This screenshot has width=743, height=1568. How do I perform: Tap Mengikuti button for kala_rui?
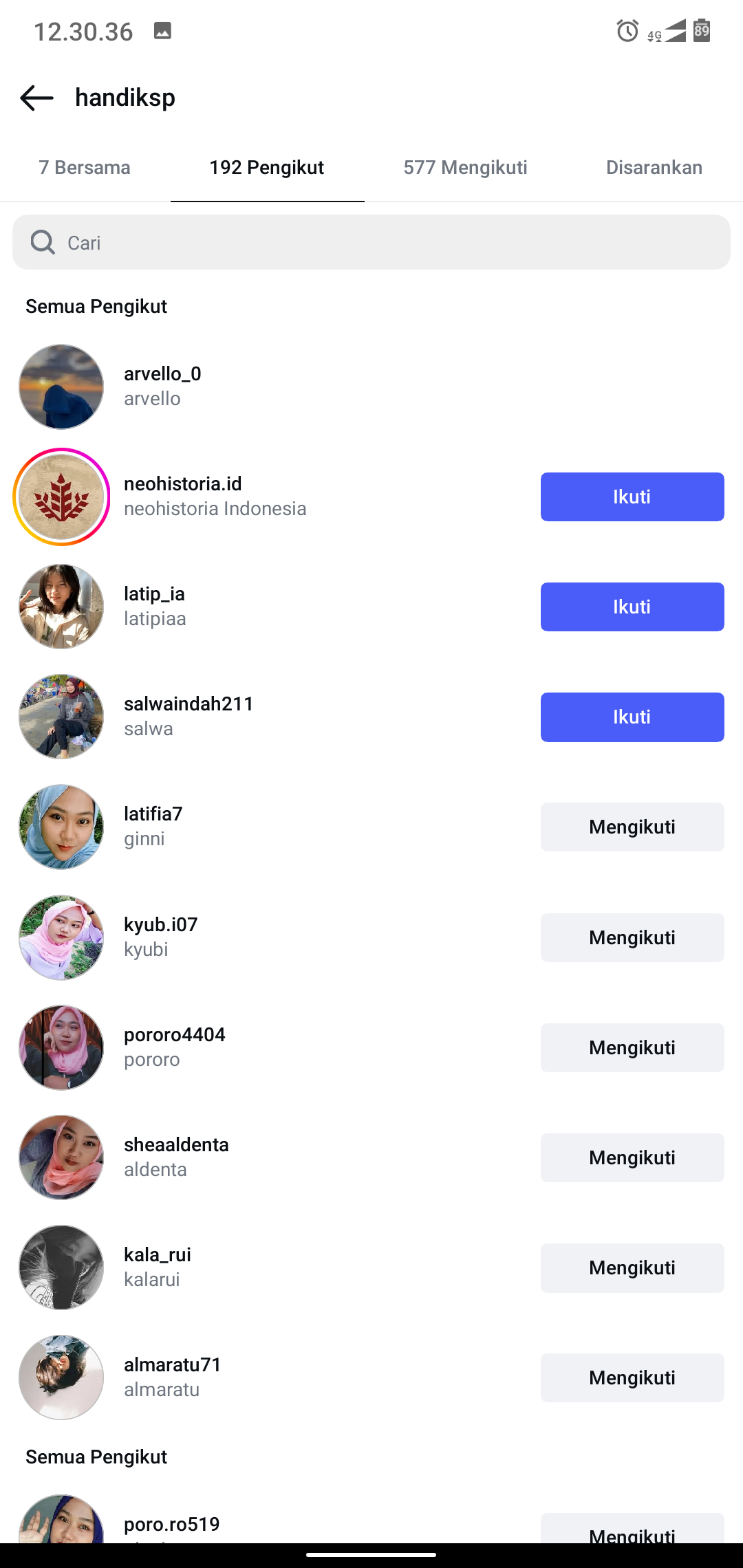632,1267
